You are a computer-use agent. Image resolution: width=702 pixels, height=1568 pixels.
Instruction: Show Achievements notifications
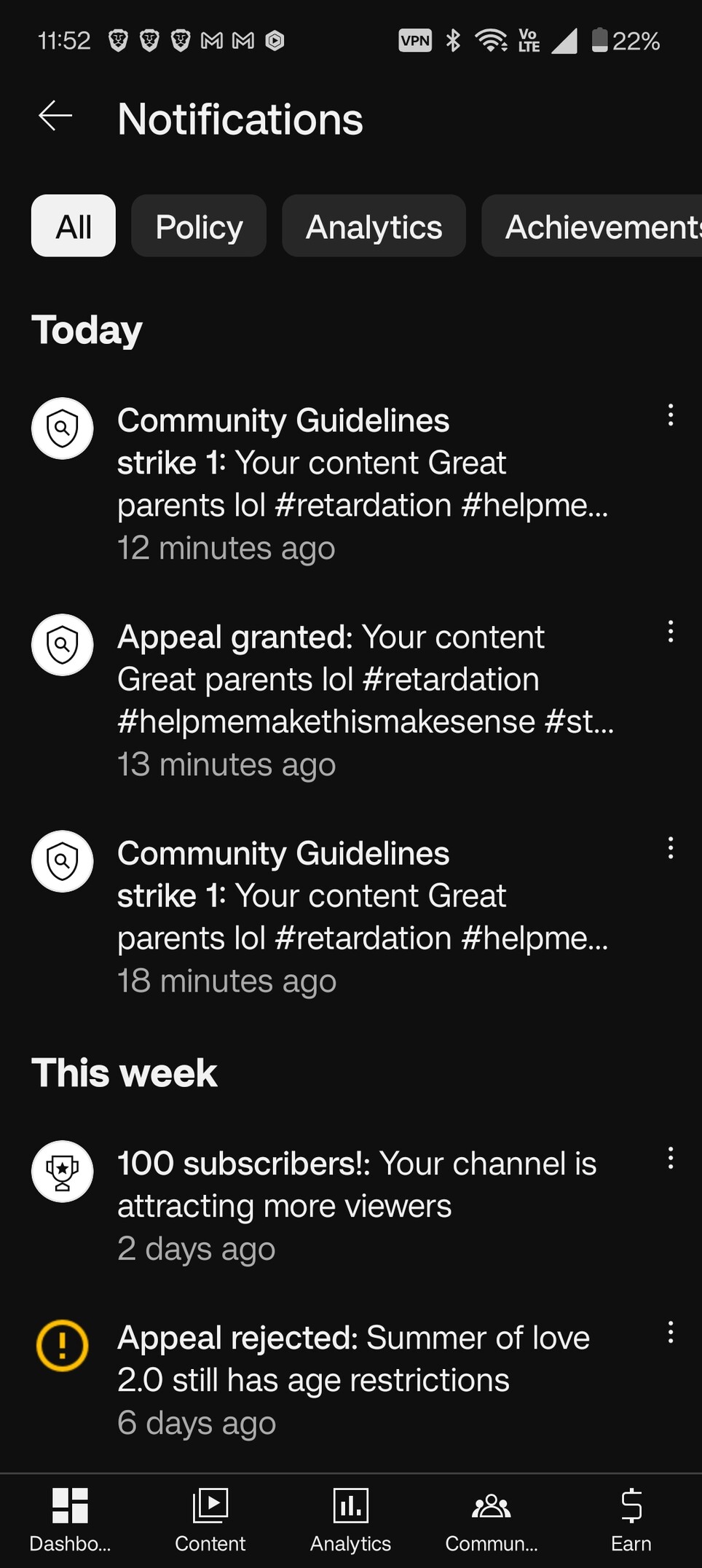tap(591, 226)
